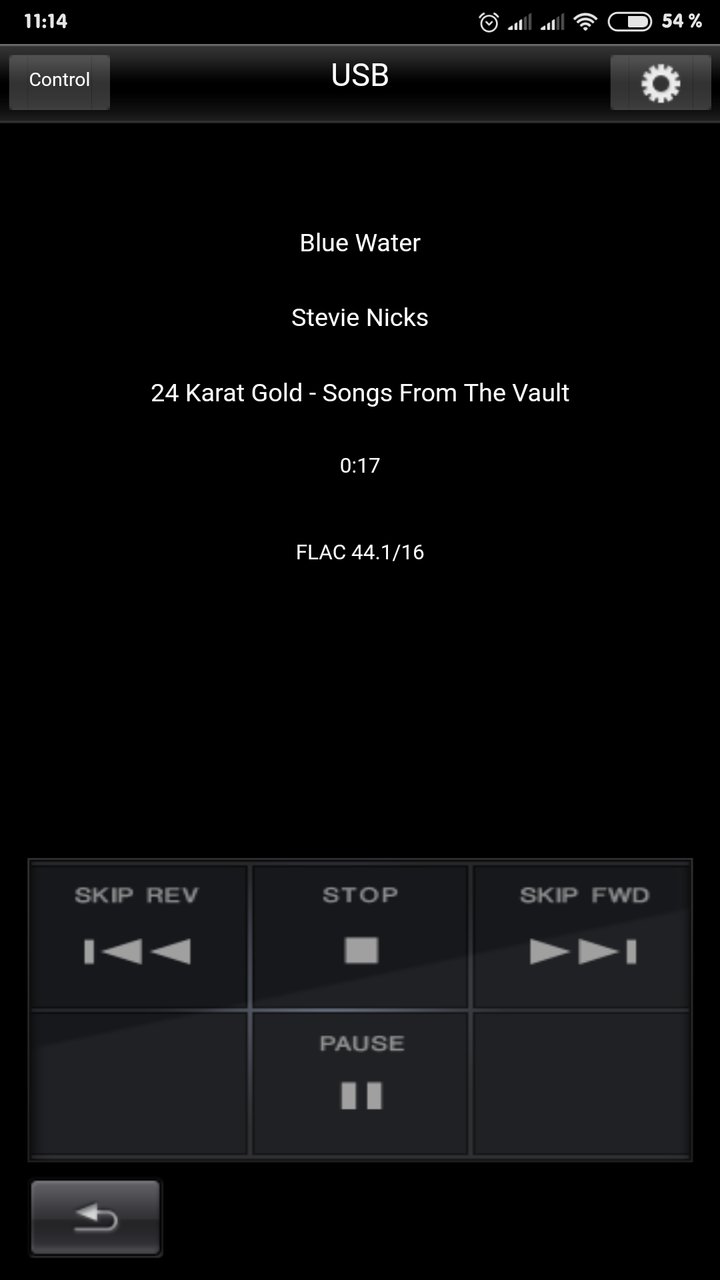720x1280 pixels.
Task: Skip back to the previous track
Action: click(138, 935)
